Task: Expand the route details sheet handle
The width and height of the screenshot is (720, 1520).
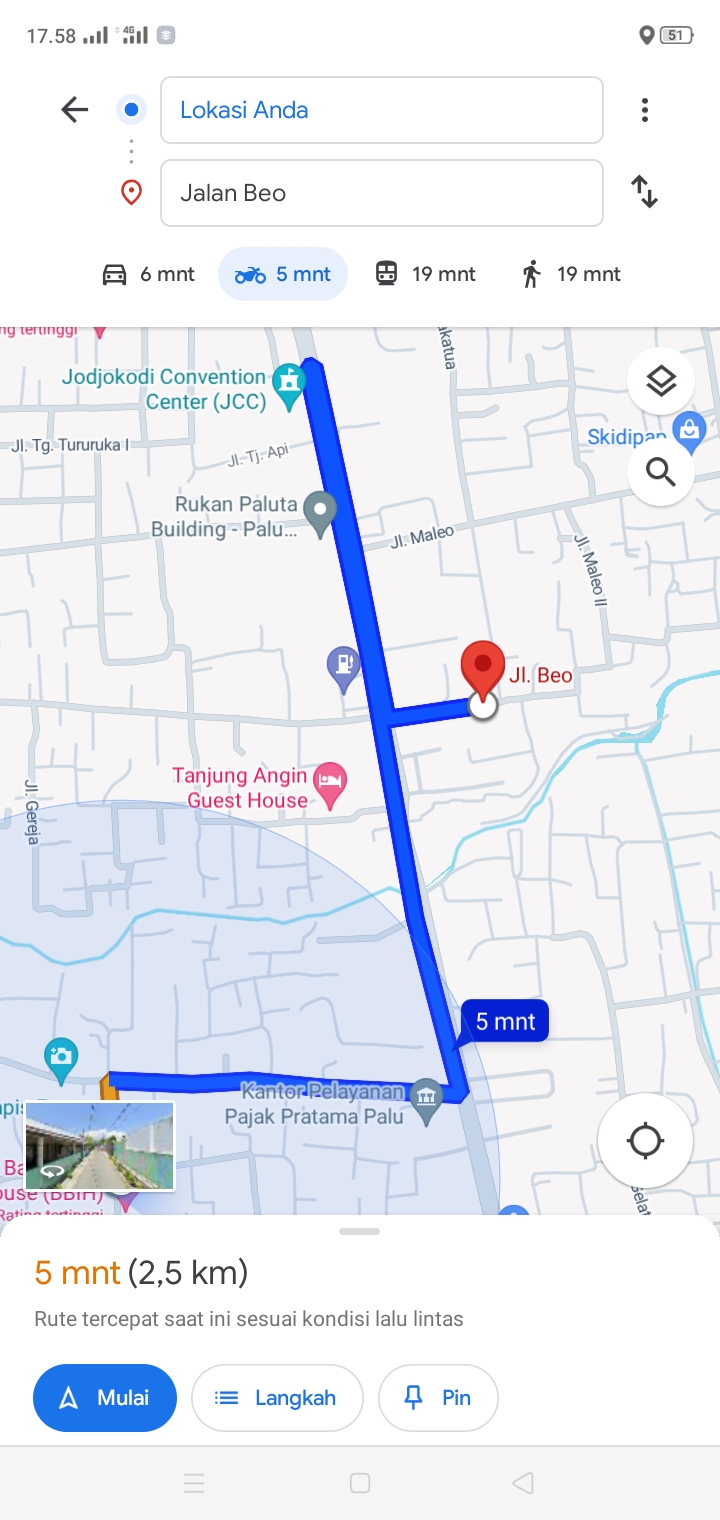Action: 360,1231
